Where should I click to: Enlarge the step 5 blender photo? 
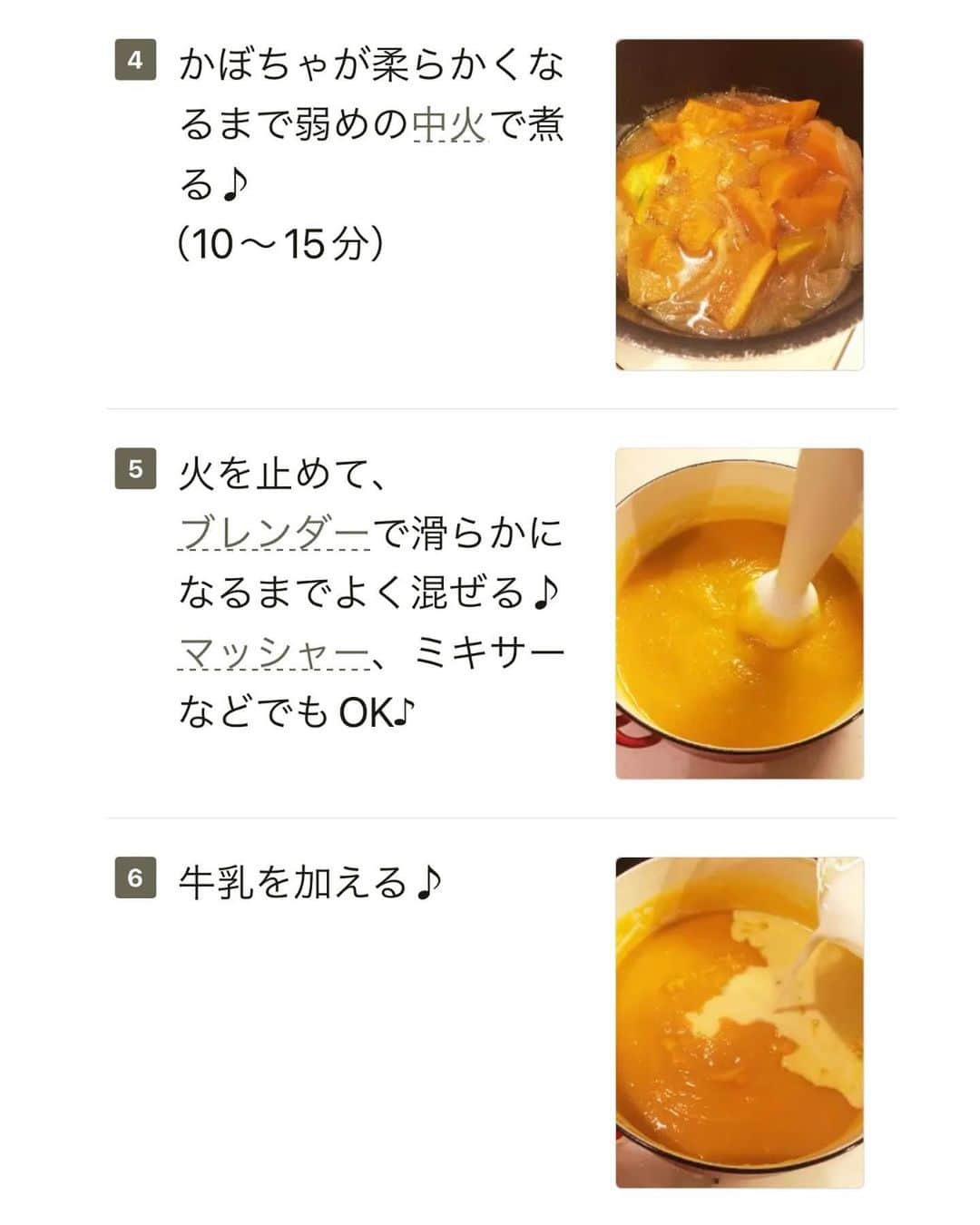739,613
